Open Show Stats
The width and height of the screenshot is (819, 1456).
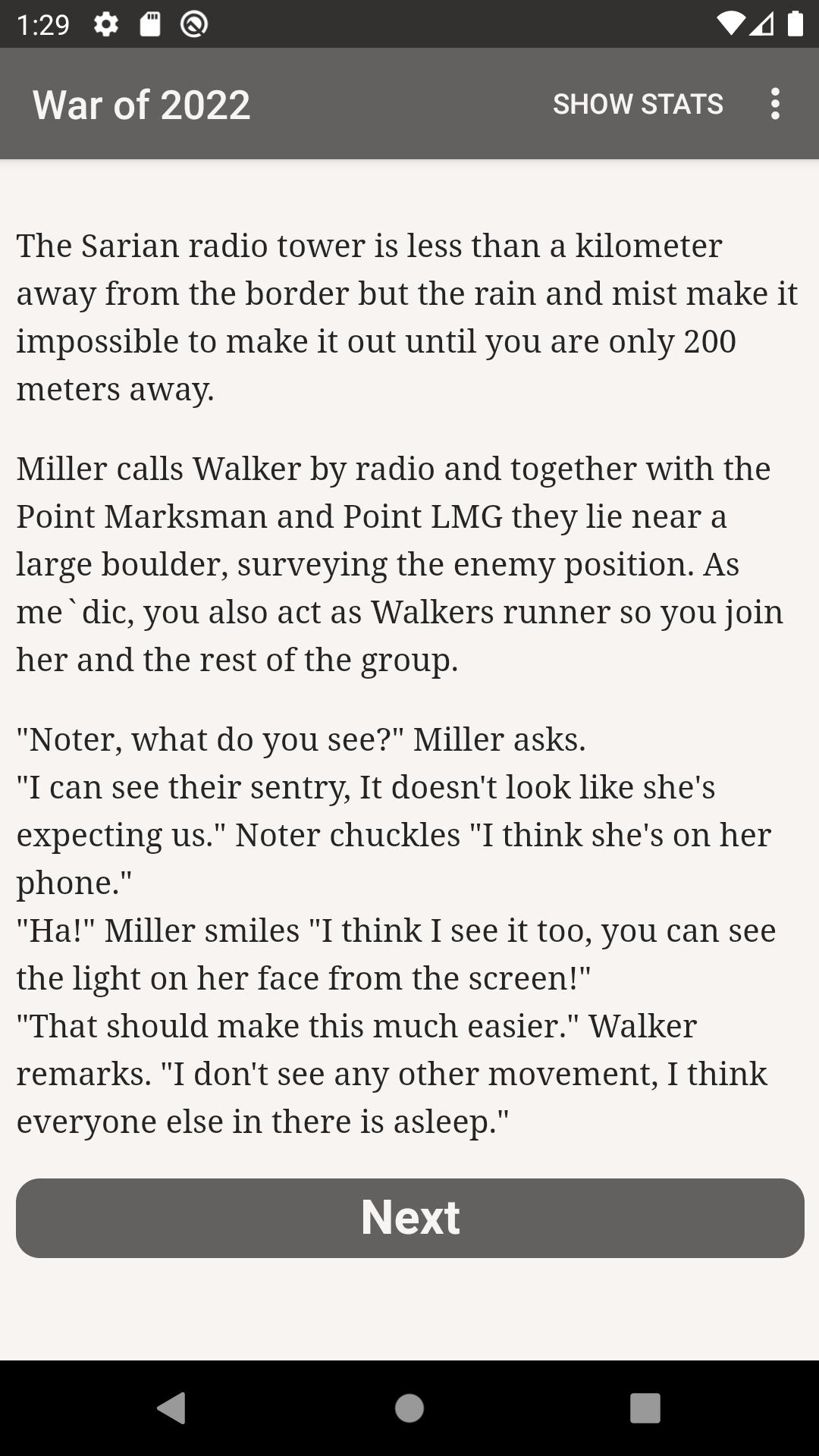pyautogui.click(x=638, y=104)
